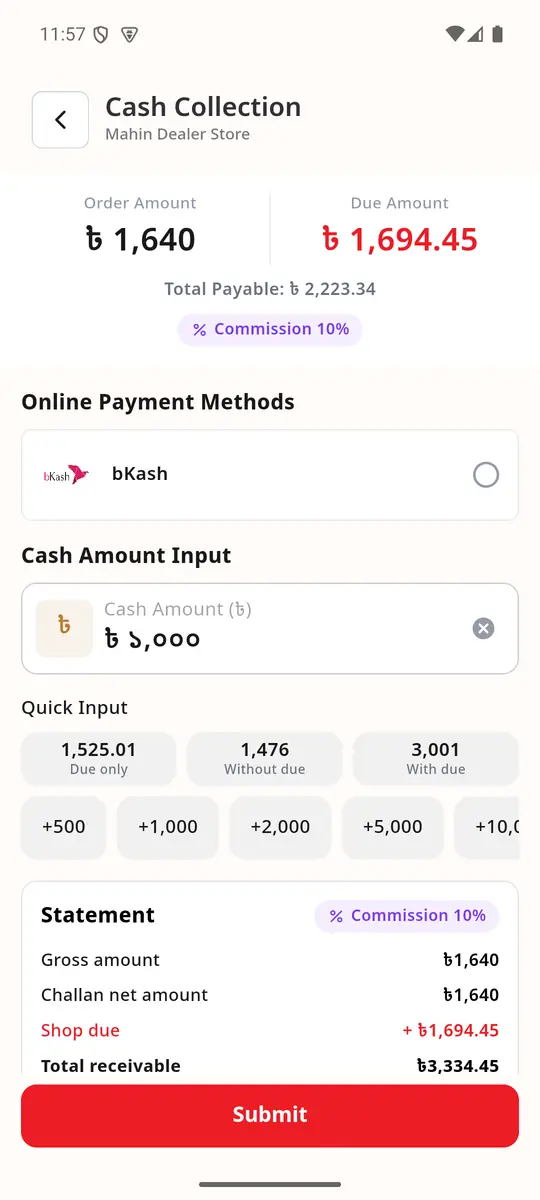Add +5,000 to cash amount
Image resolution: width=540 pixels, height=1200 pixels.
point(393,827)
